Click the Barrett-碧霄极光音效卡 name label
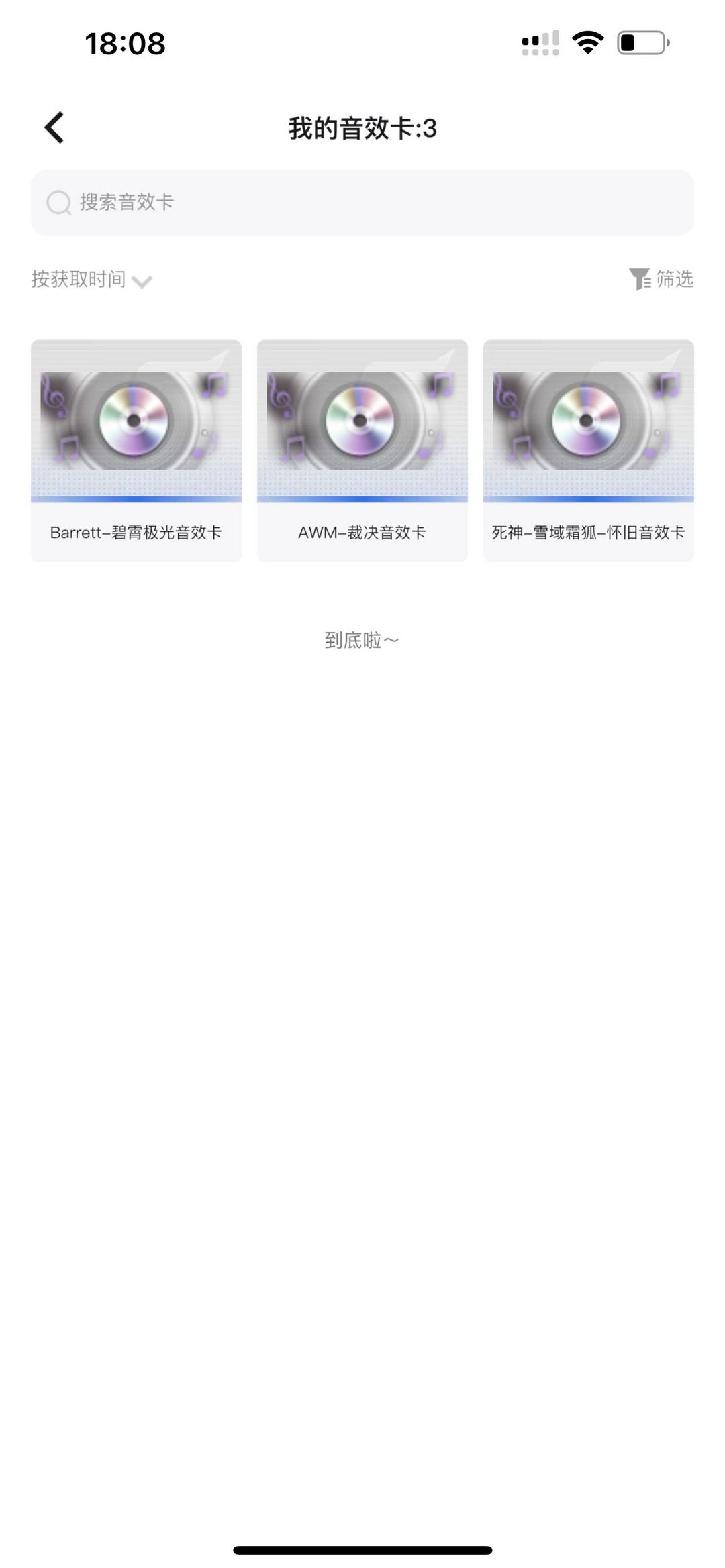 tap(136, 532)
